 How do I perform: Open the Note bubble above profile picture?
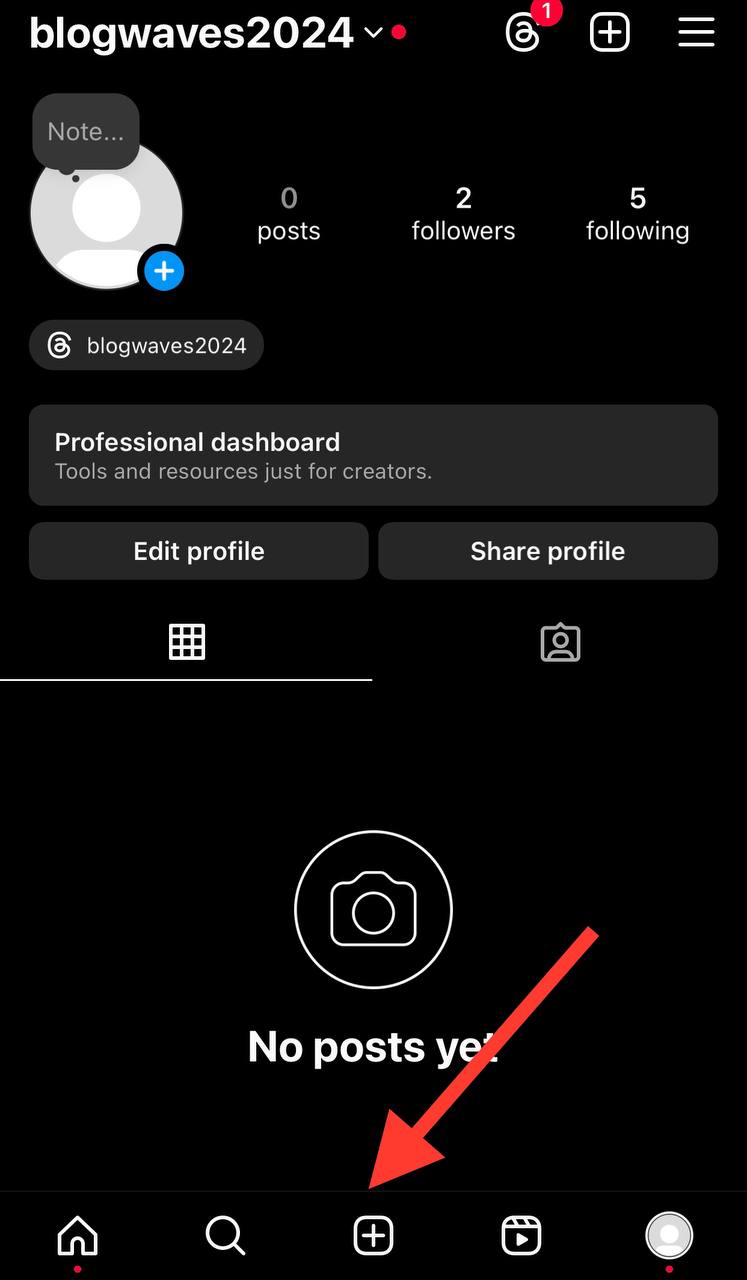85,130
